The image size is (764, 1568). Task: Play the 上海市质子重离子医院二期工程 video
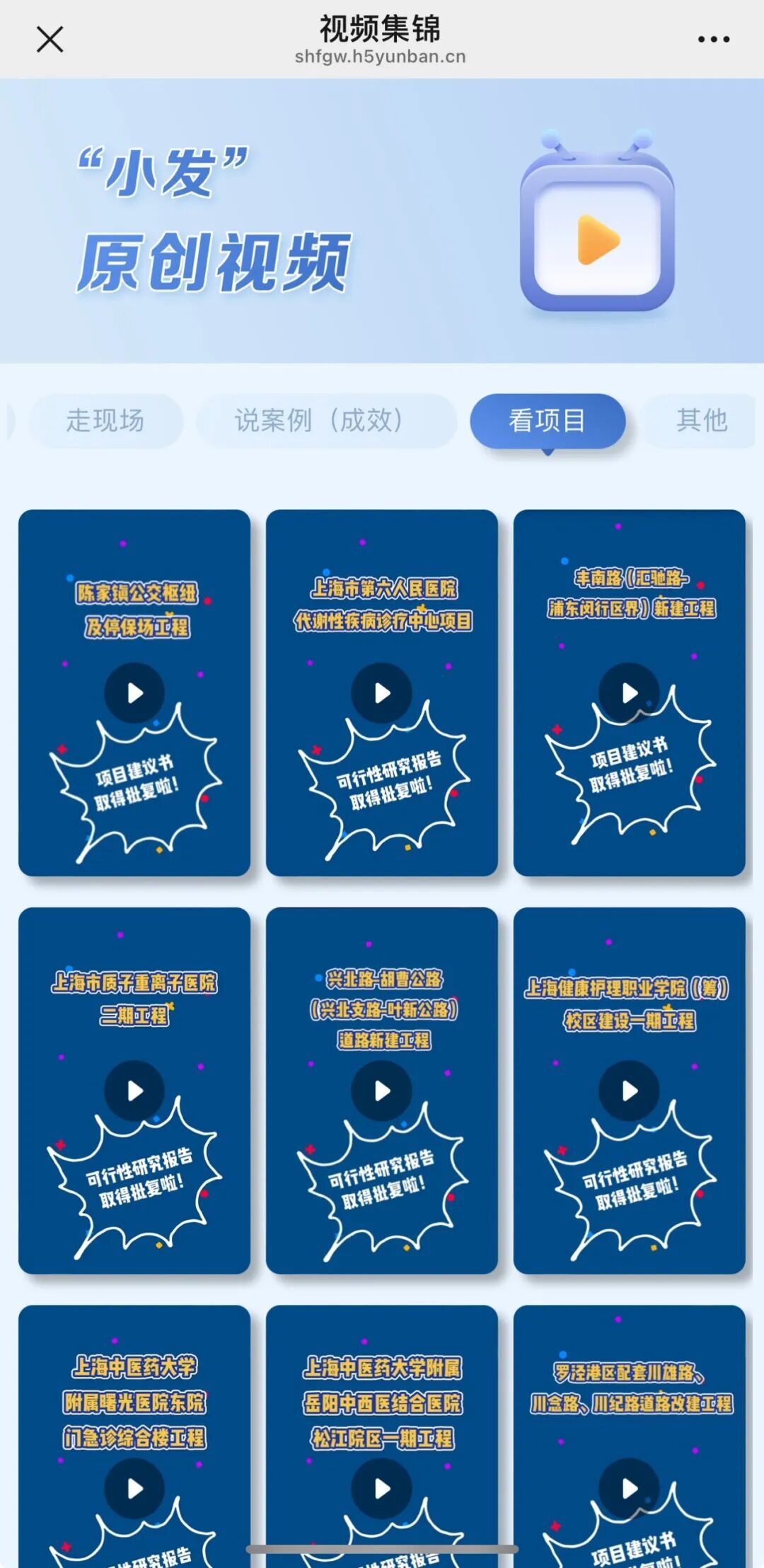(x=134, y=1091)
